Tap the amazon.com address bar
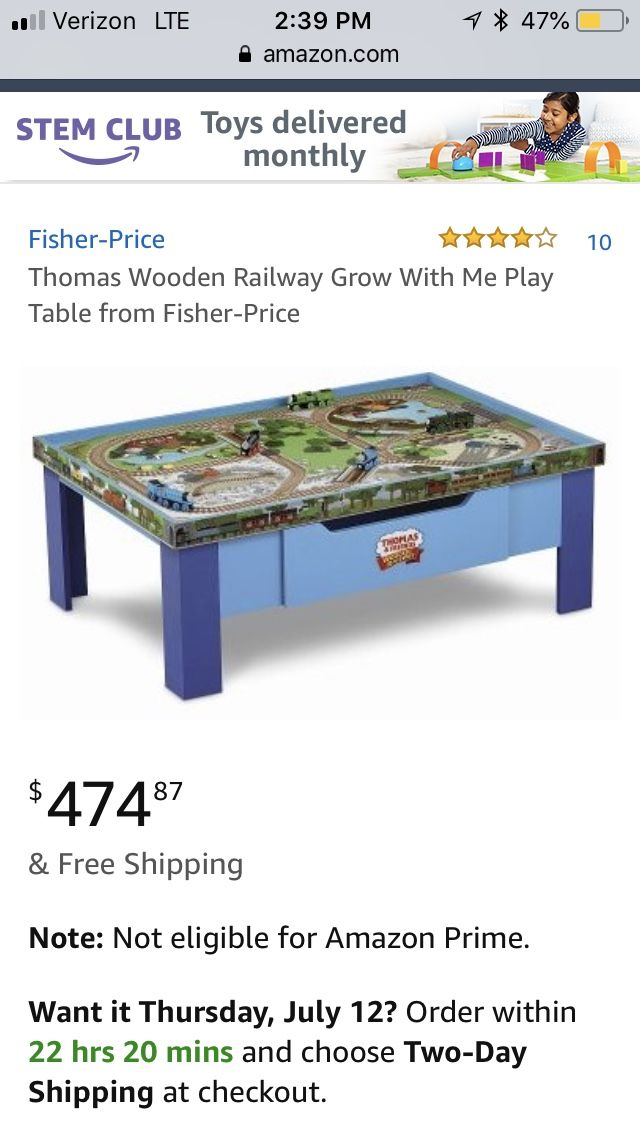640x1136 pixels. (x=319, y=54)
